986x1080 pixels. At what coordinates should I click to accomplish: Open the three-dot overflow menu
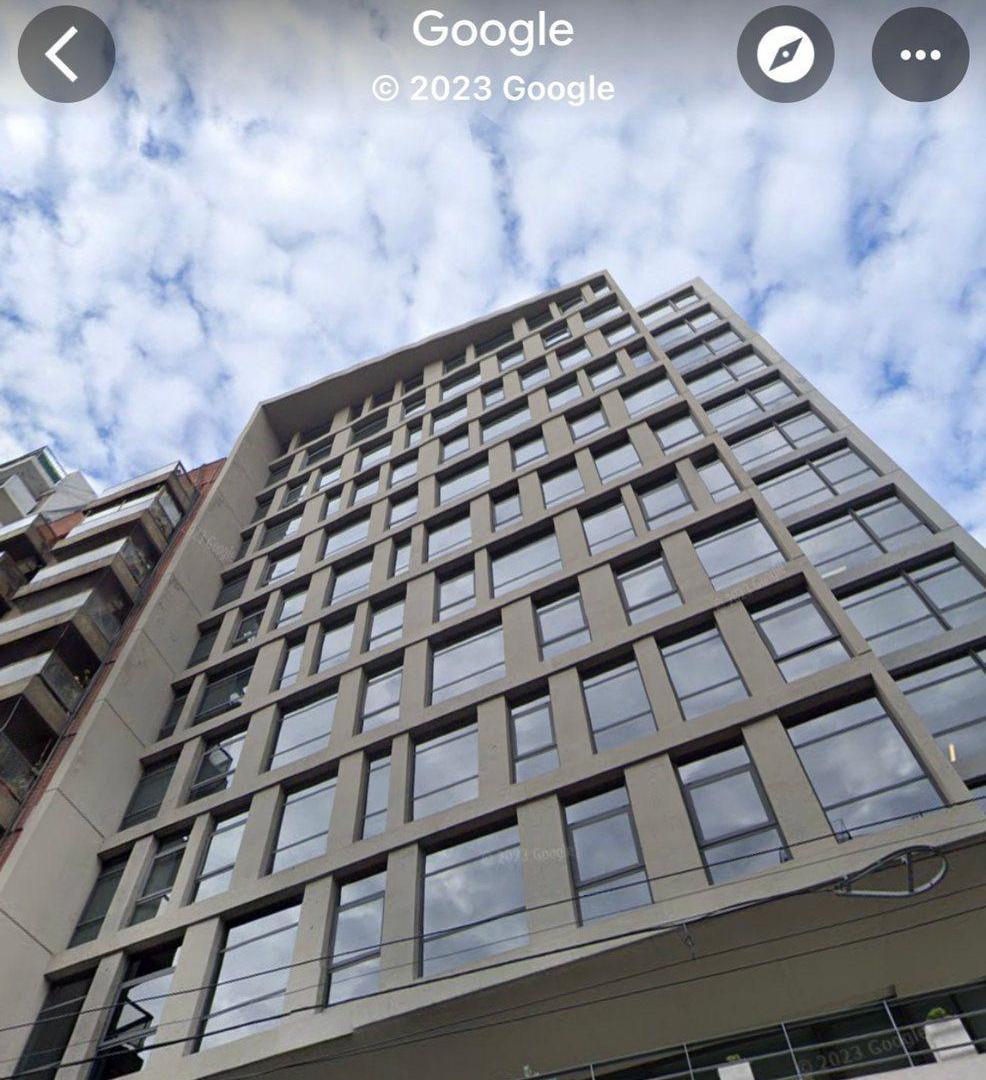coord(920,54)
